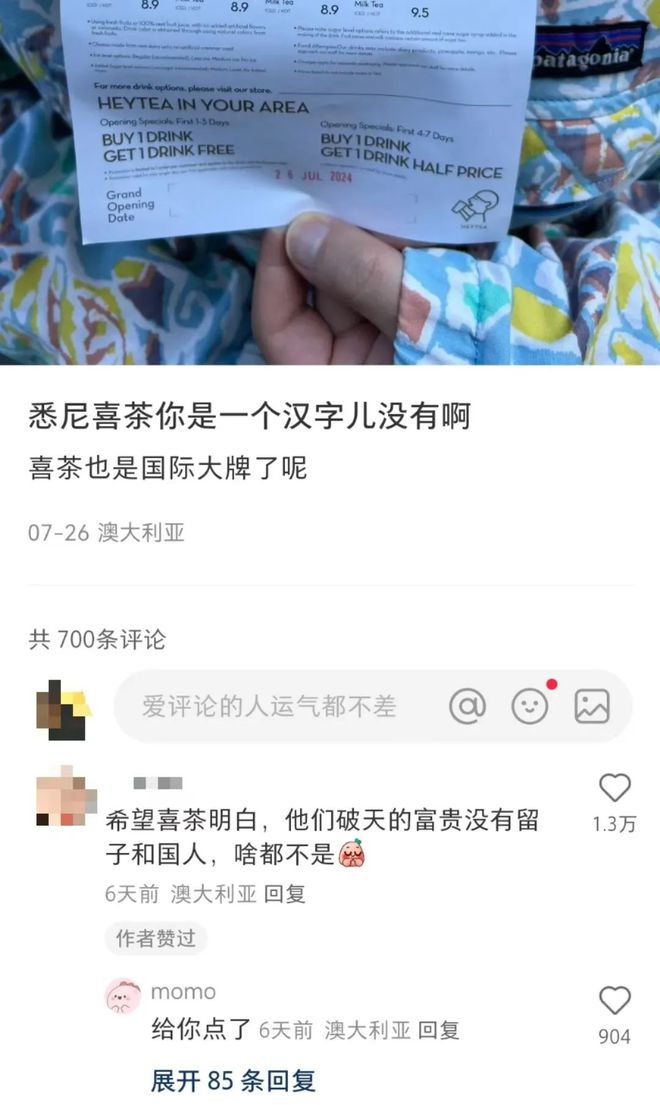Open momo's profile avatar
The image size is (660, 1105).
pyautogui.click(x=123, y=997)
